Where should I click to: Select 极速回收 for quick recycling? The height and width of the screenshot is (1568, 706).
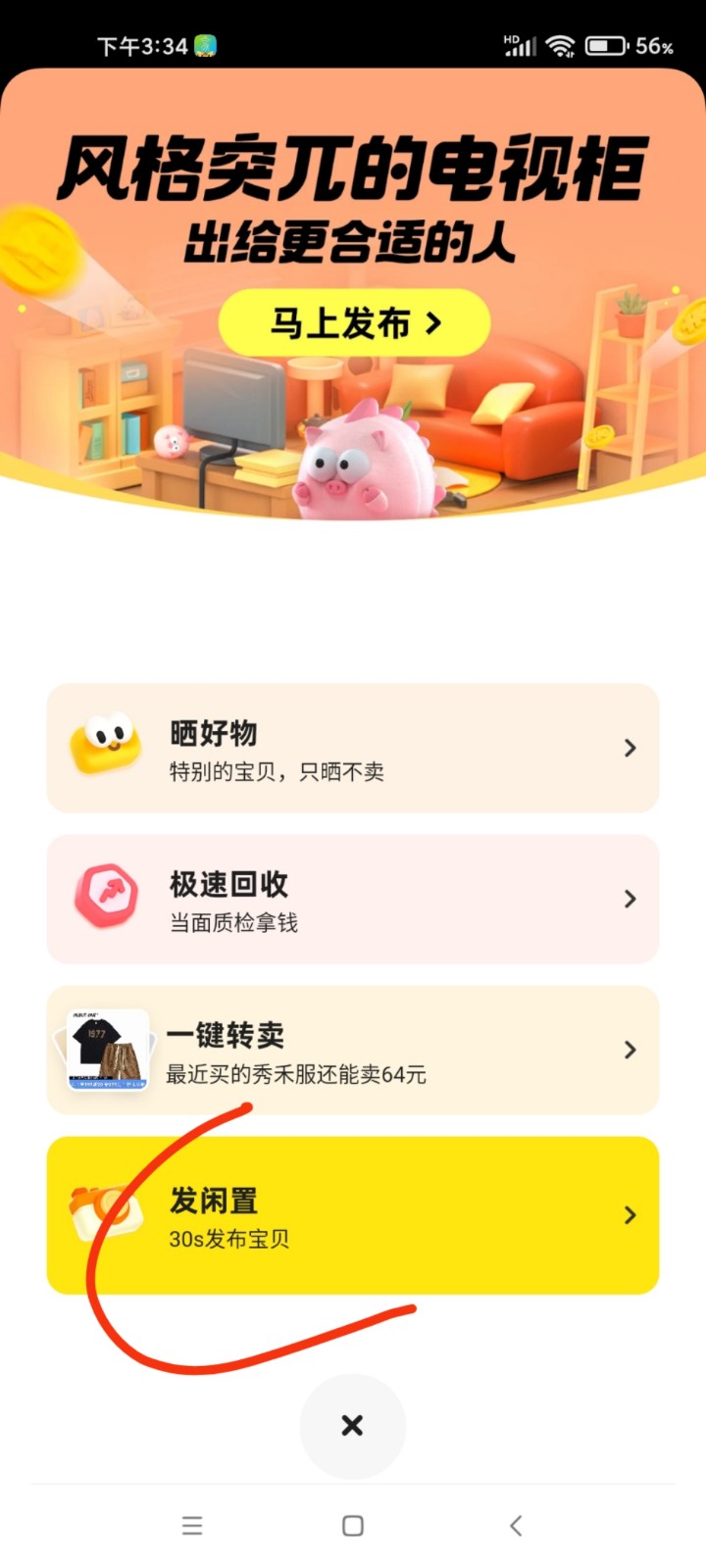(x=353, y=899)
